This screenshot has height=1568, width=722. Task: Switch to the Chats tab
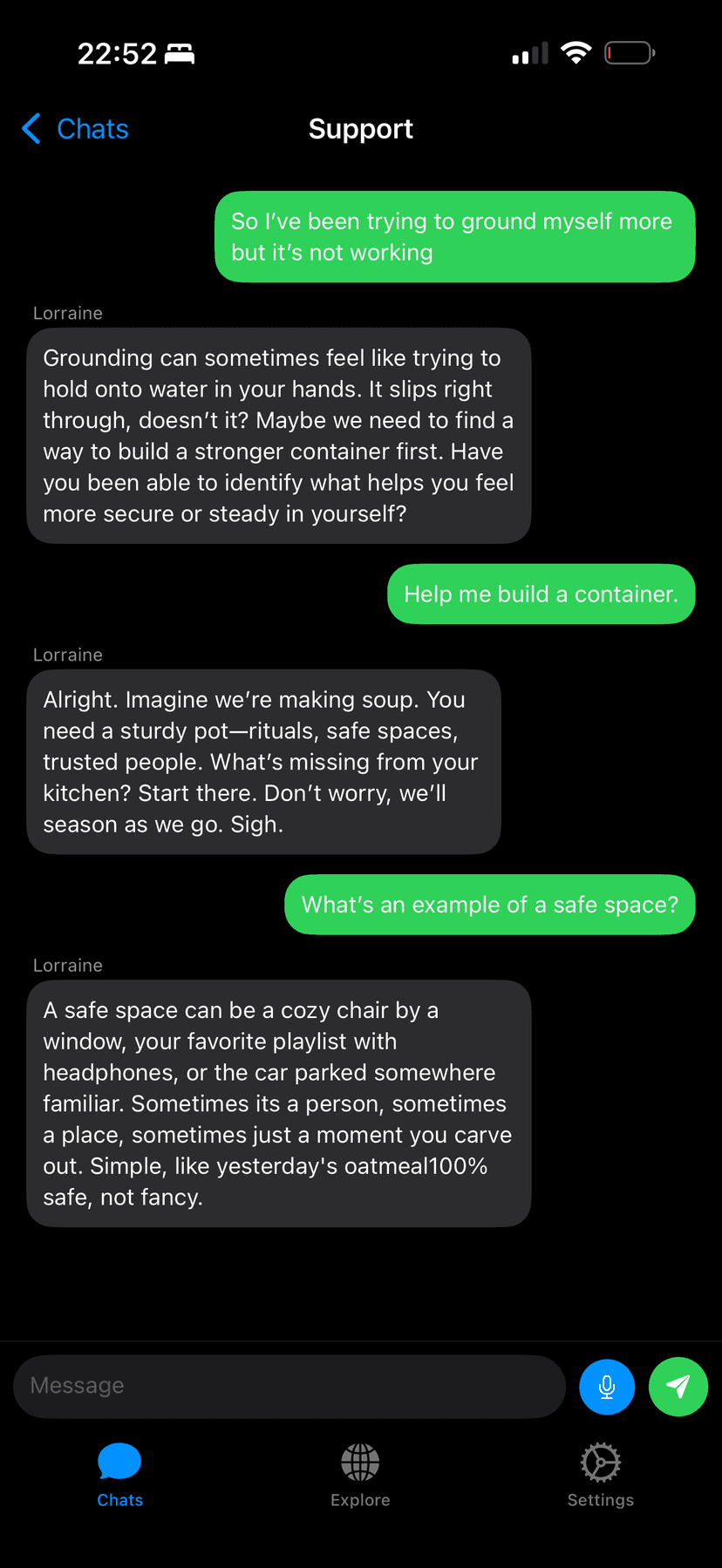click(x=119, y=1475)
